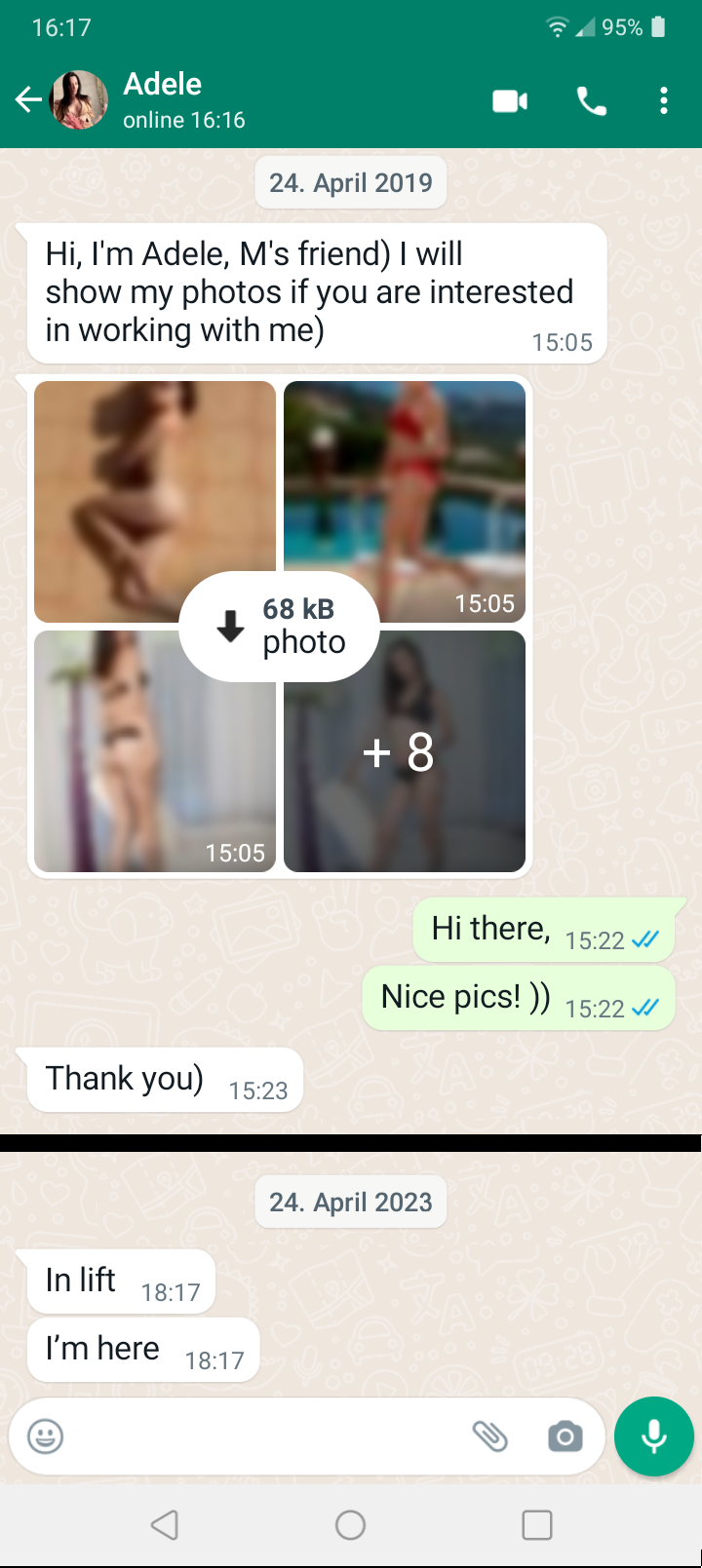
Task: Open Adele's contact info from header
Action: click(183, 99)
